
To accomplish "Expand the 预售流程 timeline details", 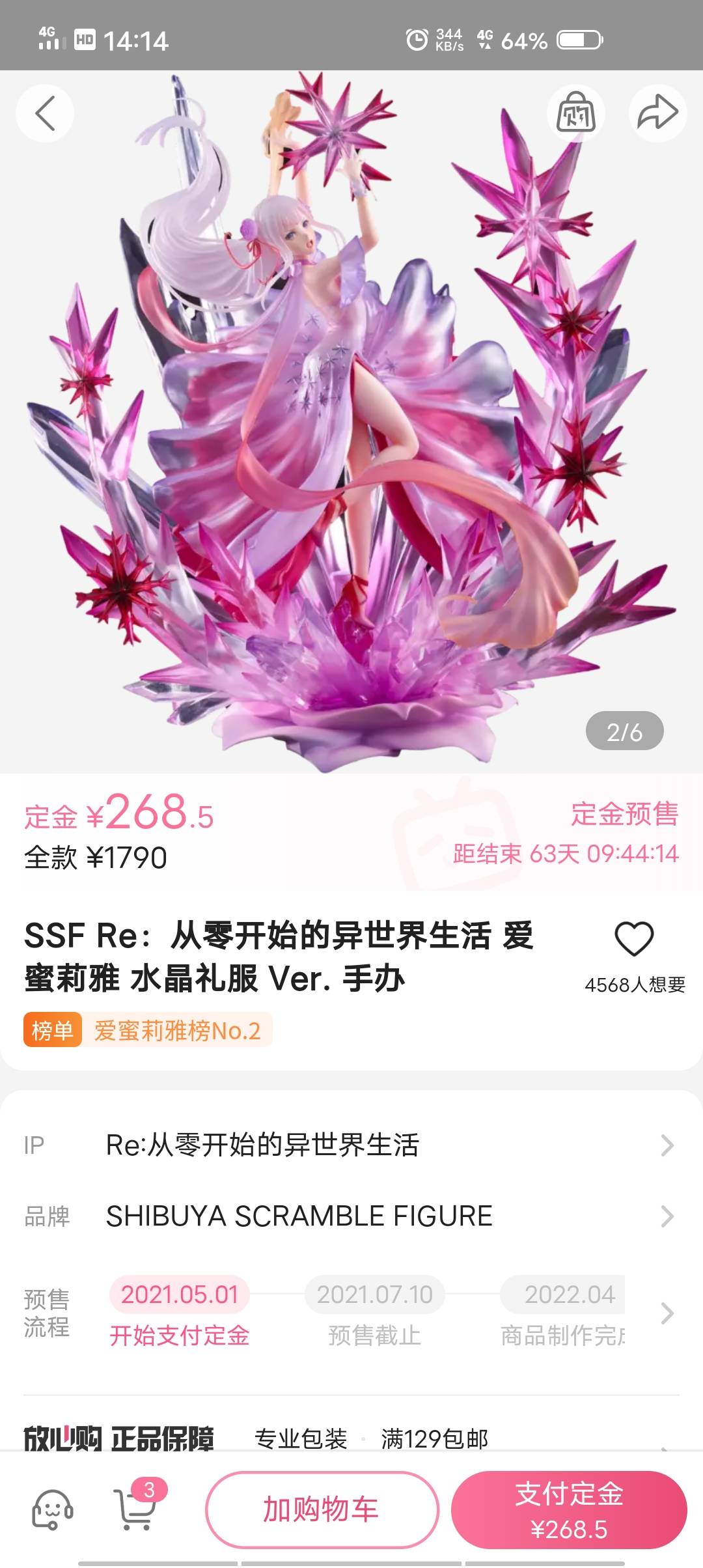I will coord(667,1313).
